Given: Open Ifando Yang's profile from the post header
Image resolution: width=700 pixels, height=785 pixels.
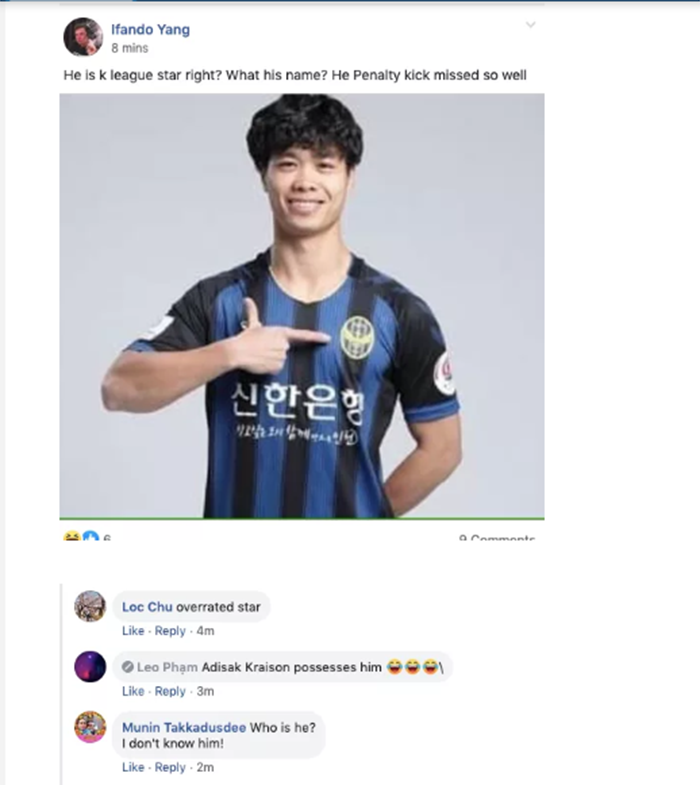Looking at the screenshot, I should pyautogui.click(x=150, y=29).
